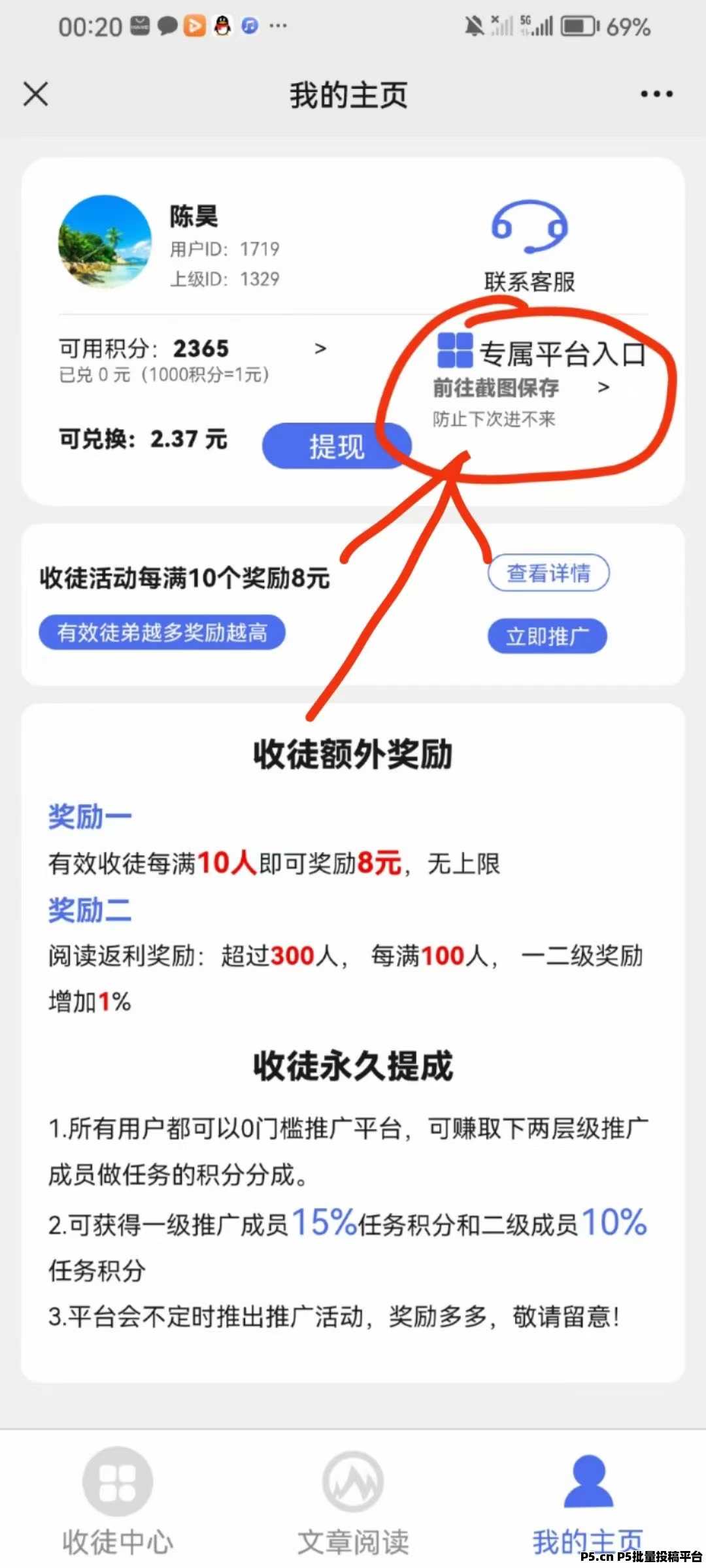Viewport: 706px width, 1568px height.
Task: Tap the 提现 withdraw button
Action: click(x=336, y=444)
